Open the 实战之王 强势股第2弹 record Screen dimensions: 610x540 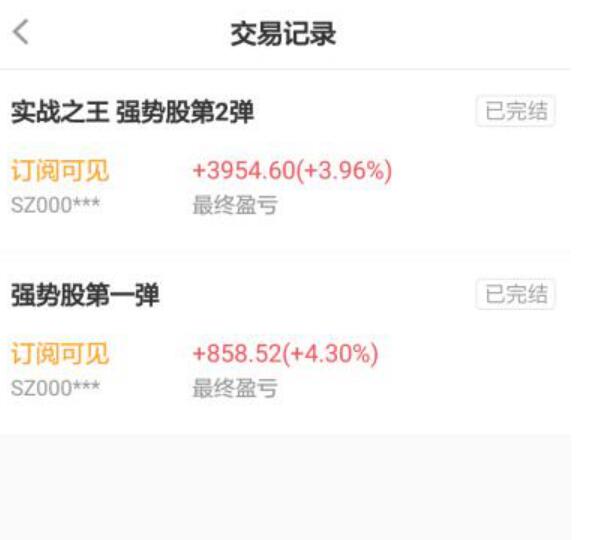tap(132, 112)
